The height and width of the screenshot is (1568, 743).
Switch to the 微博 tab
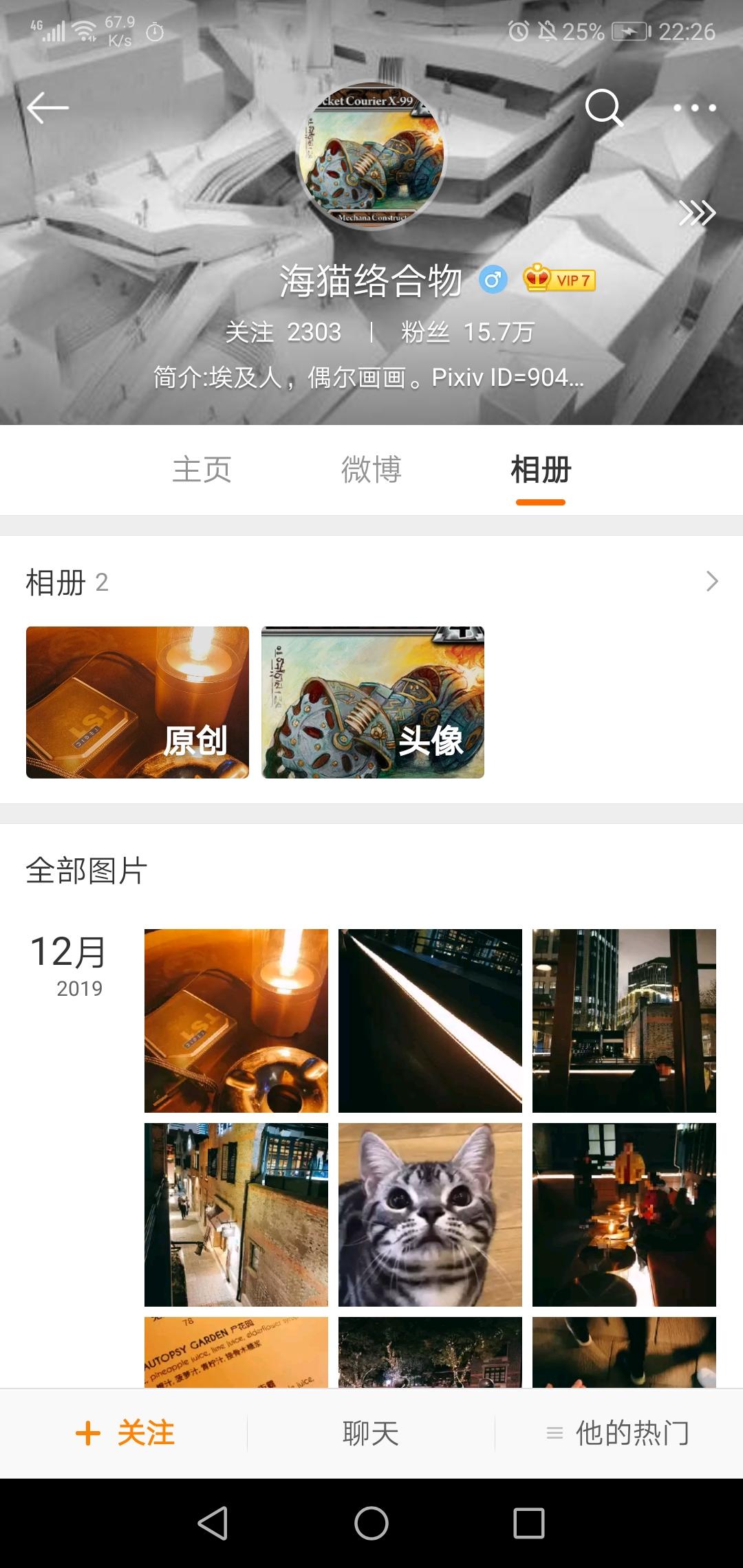[x=371, y=470]
